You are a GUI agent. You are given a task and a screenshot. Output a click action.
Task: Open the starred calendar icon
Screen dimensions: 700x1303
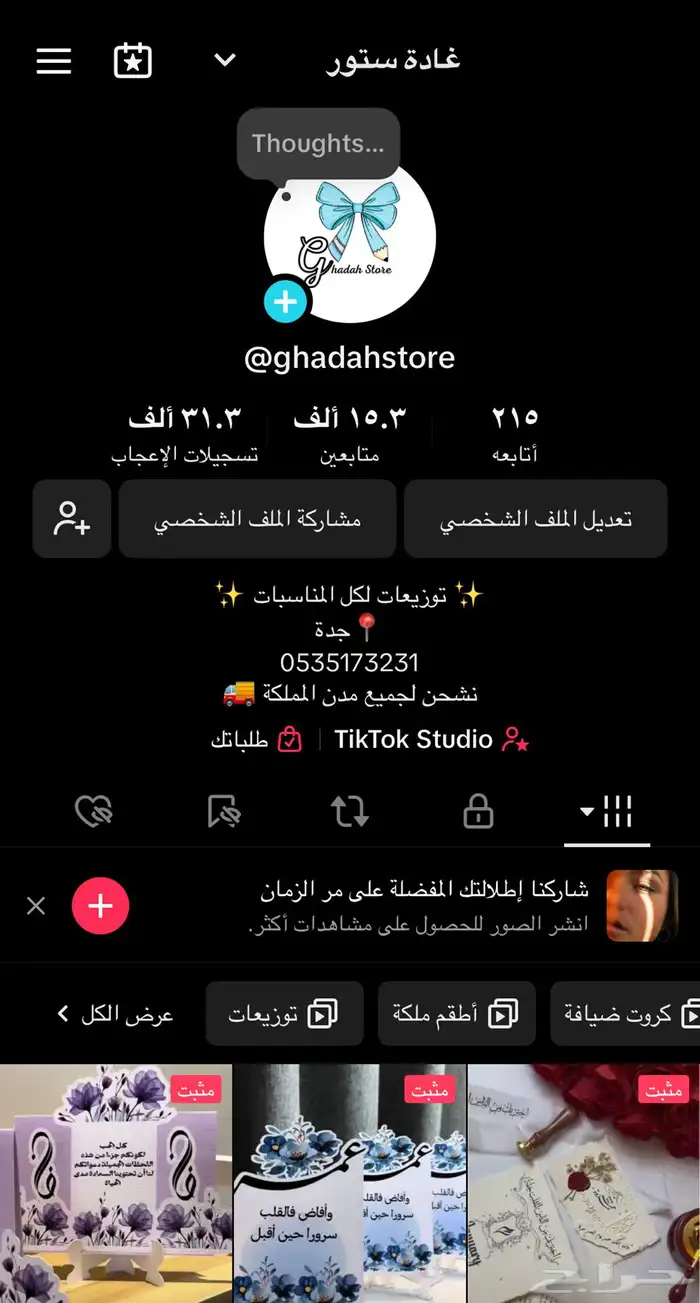pyautogui.click(x=133, y=61)
